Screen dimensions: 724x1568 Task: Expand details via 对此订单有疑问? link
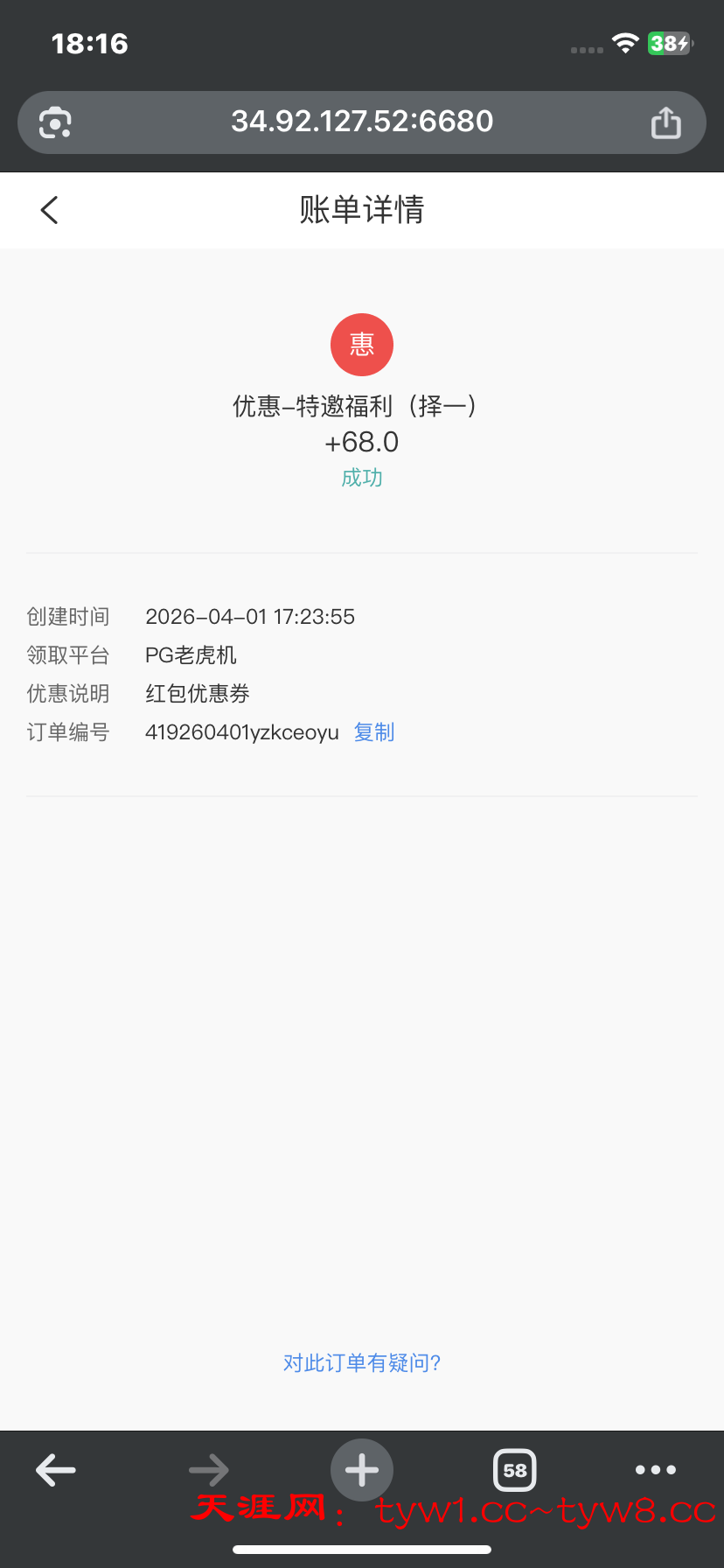pos(362,1362)
